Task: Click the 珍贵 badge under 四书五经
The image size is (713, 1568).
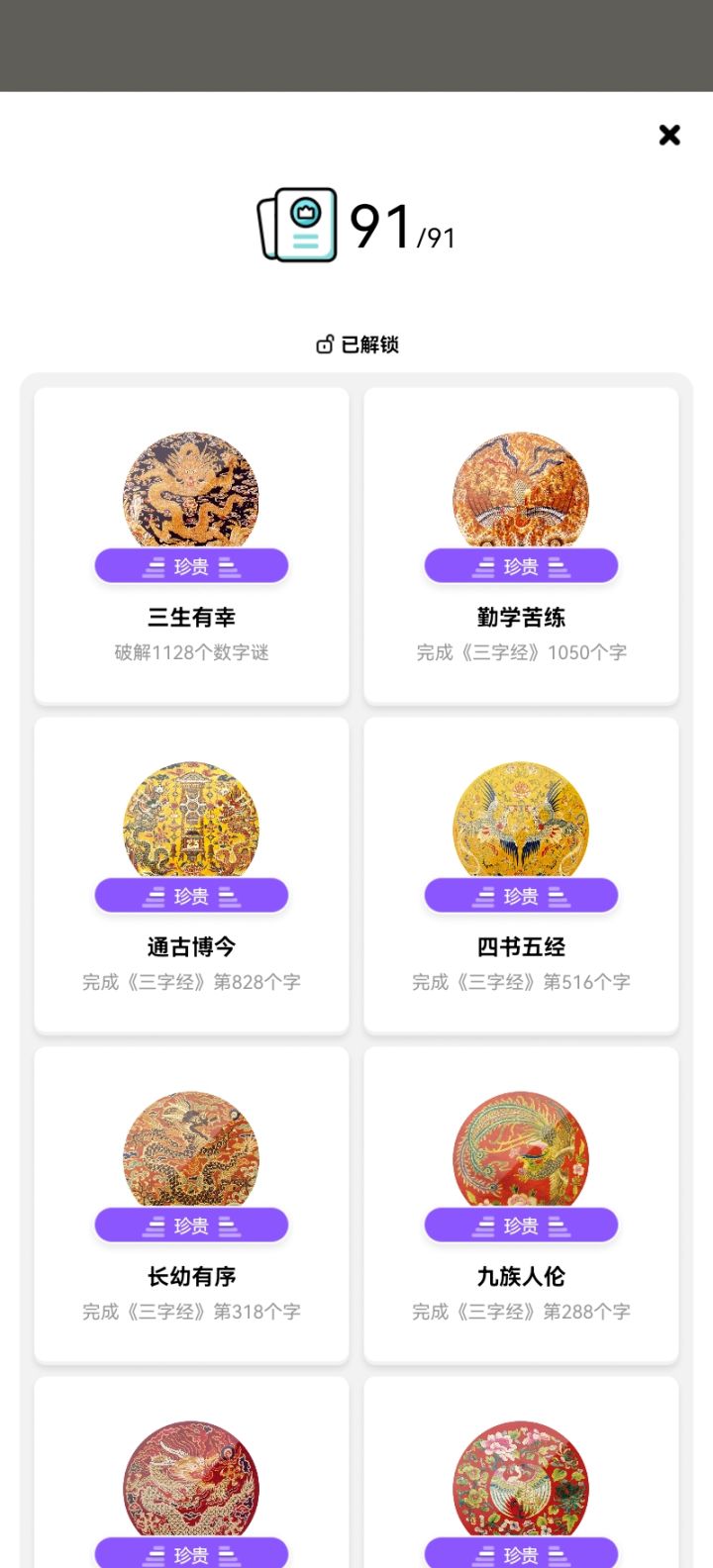Action: click(x=521, y=895)
